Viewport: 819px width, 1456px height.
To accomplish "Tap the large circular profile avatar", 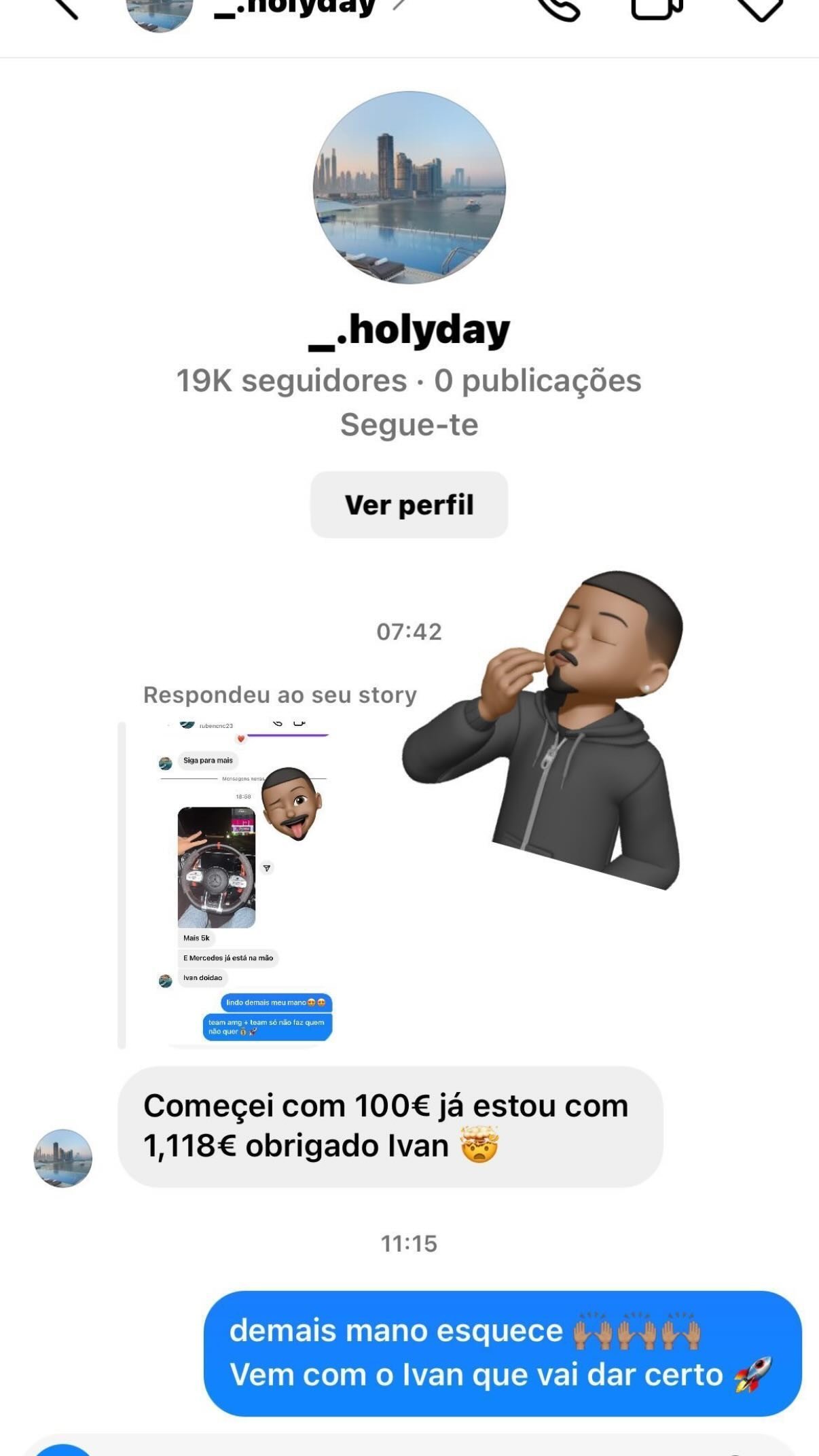I will tap(409, 189).
